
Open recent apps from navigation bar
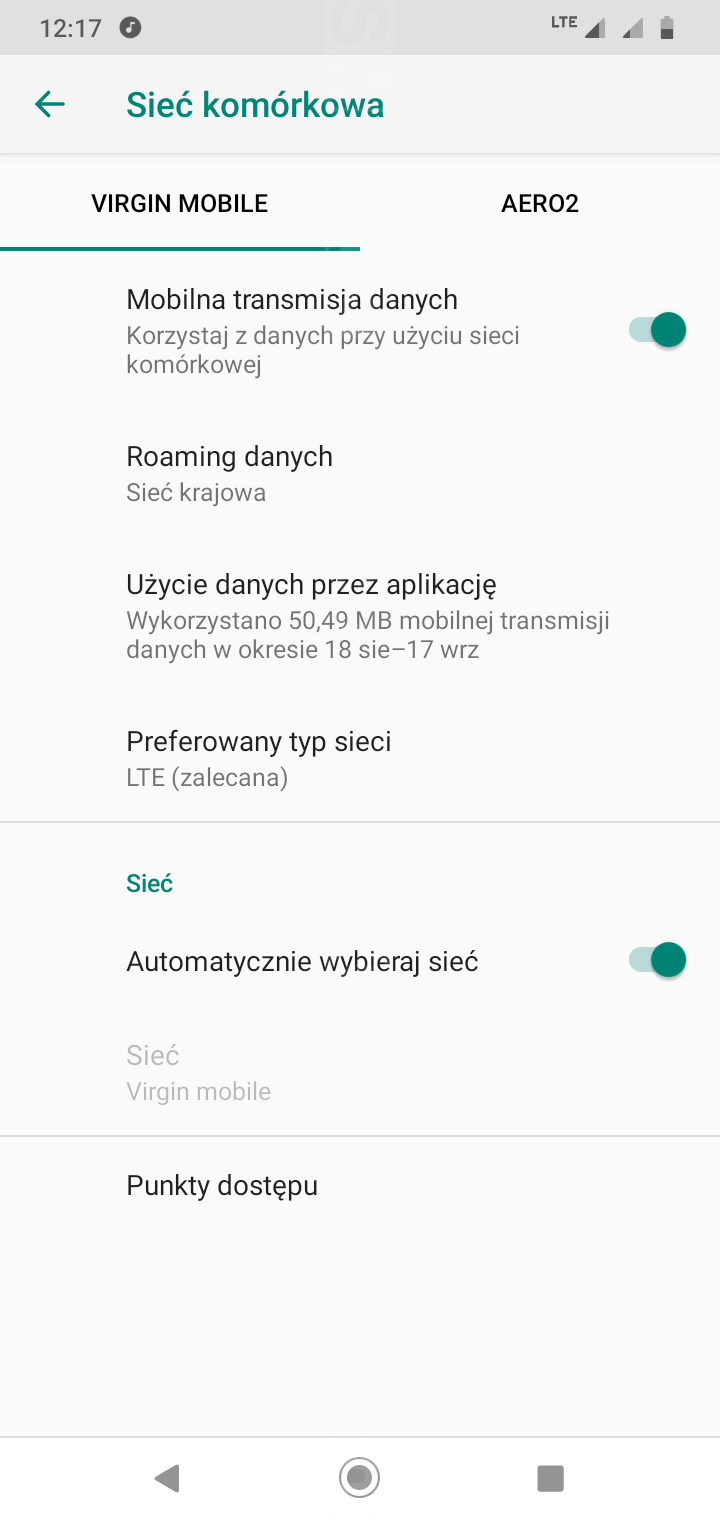(x=550, y=1477)
